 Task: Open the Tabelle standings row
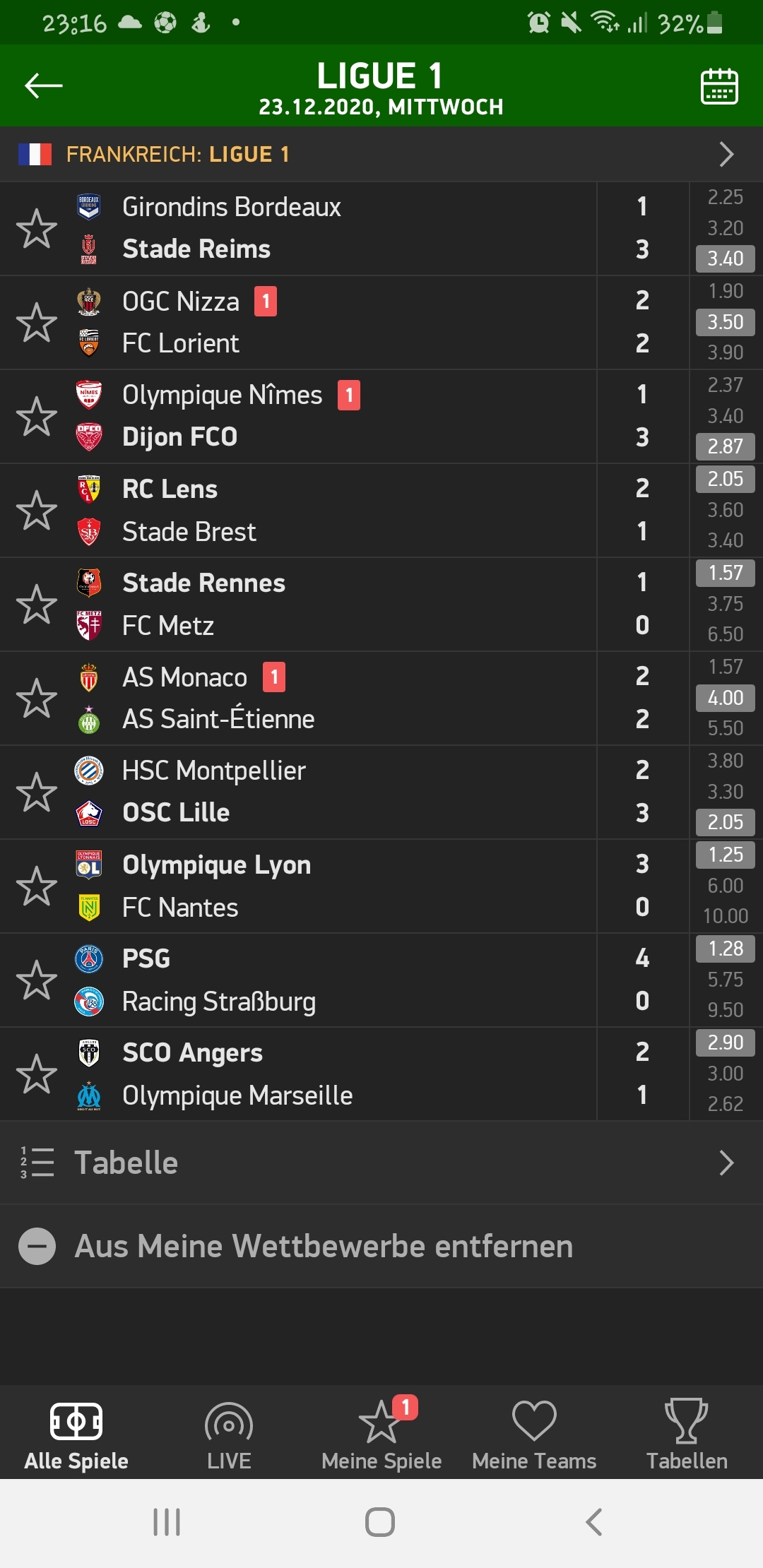point(381,1163)
